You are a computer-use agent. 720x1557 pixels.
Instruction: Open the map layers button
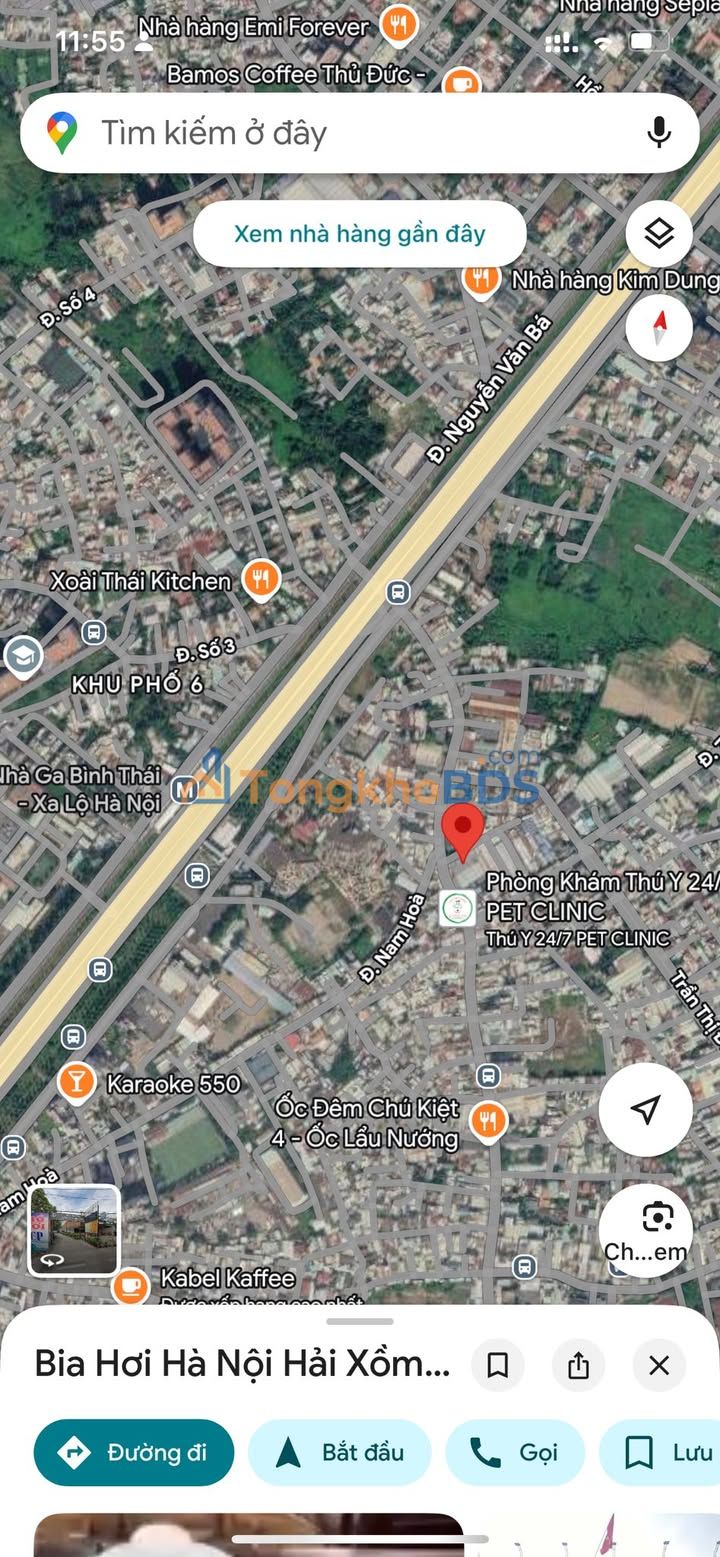click(x=659, y=235)
